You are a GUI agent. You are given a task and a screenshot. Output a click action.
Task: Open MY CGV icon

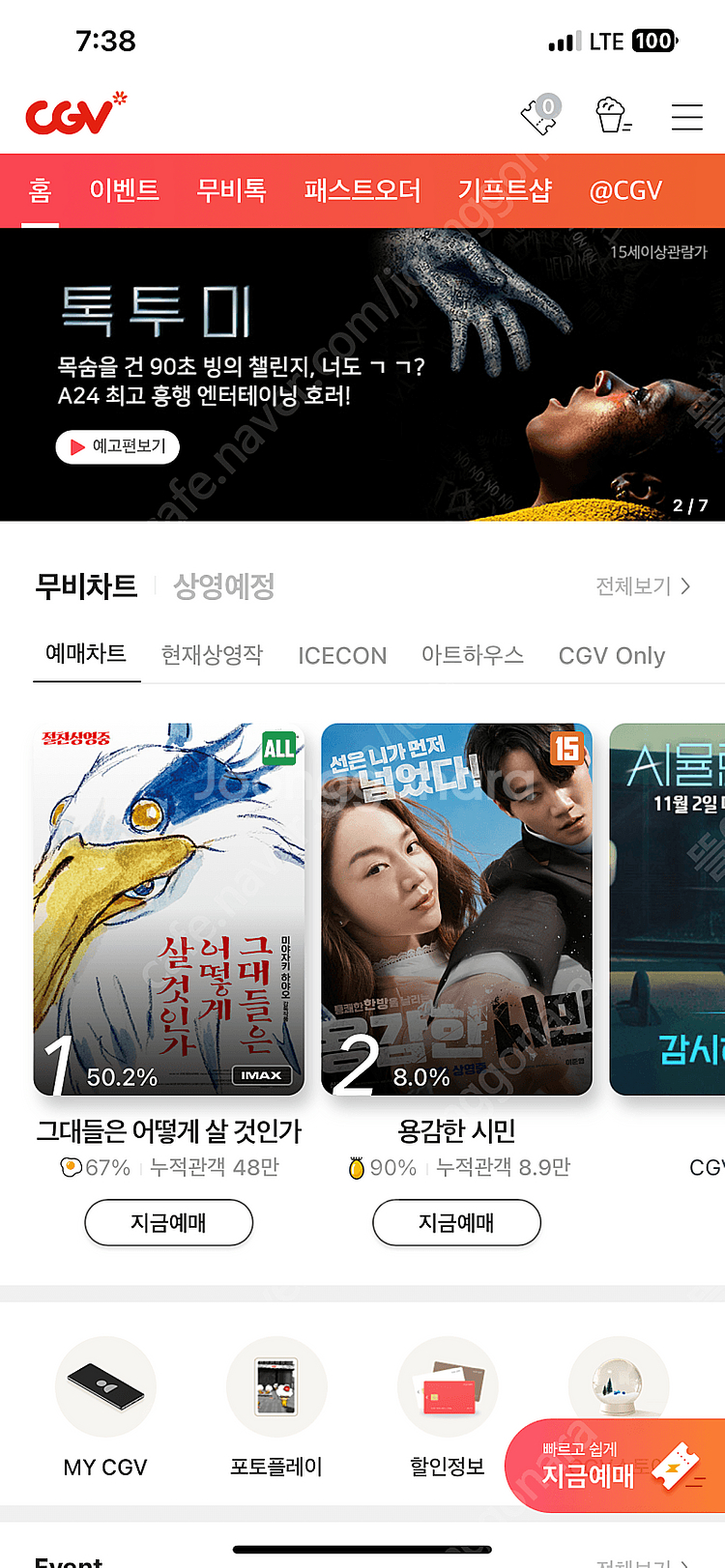(104, 1386)
